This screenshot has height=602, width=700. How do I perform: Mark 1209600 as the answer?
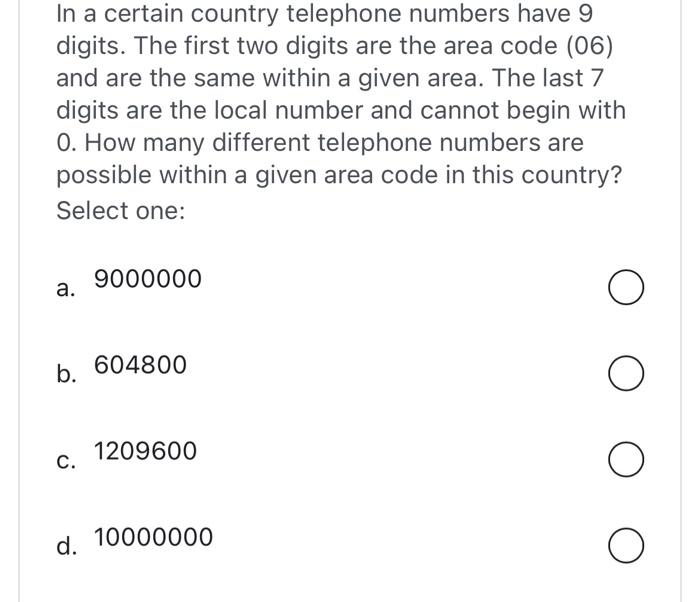tap(626, 461)
